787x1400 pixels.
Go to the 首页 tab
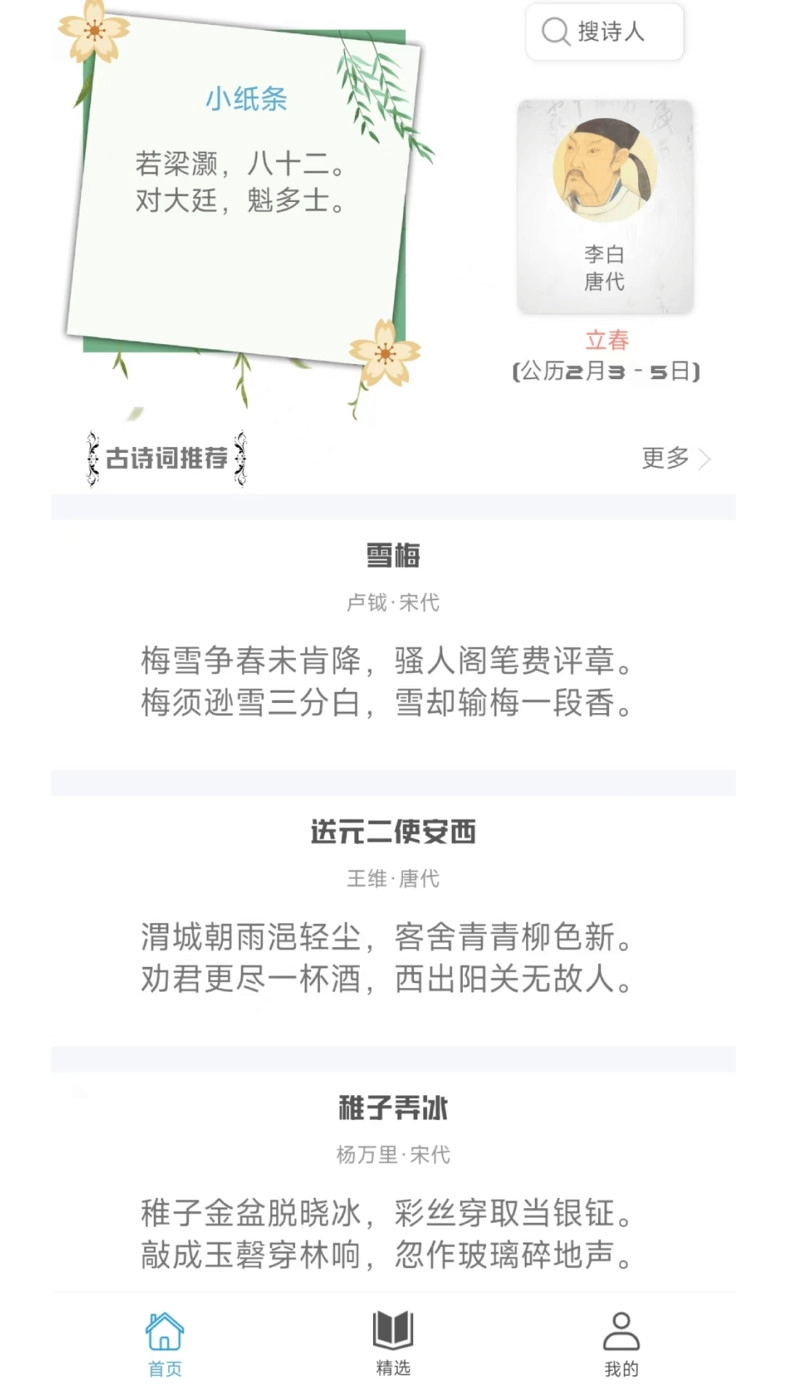[x=165, y=1344]
